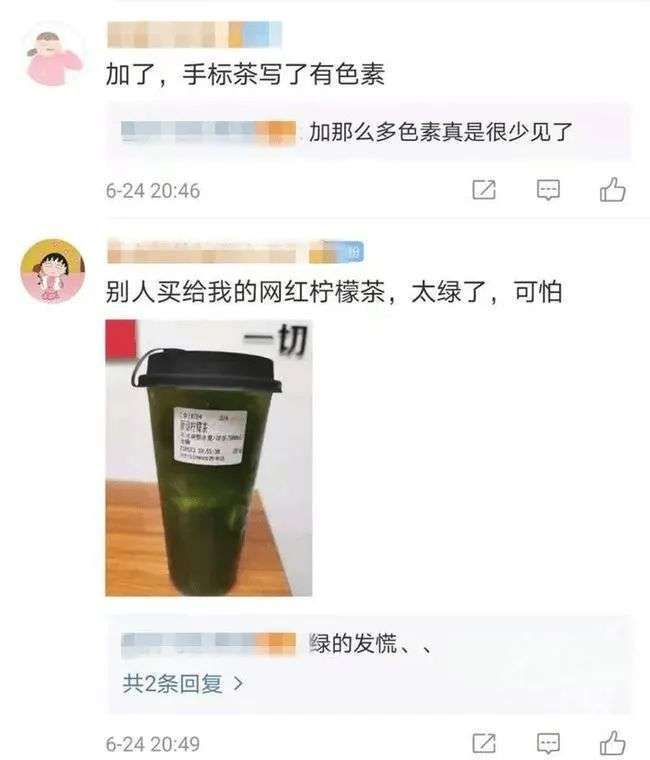Reply to the comment posted at 6-24 20:46
The height and width of the screenshot is (760, 650).
pos(548,190)
